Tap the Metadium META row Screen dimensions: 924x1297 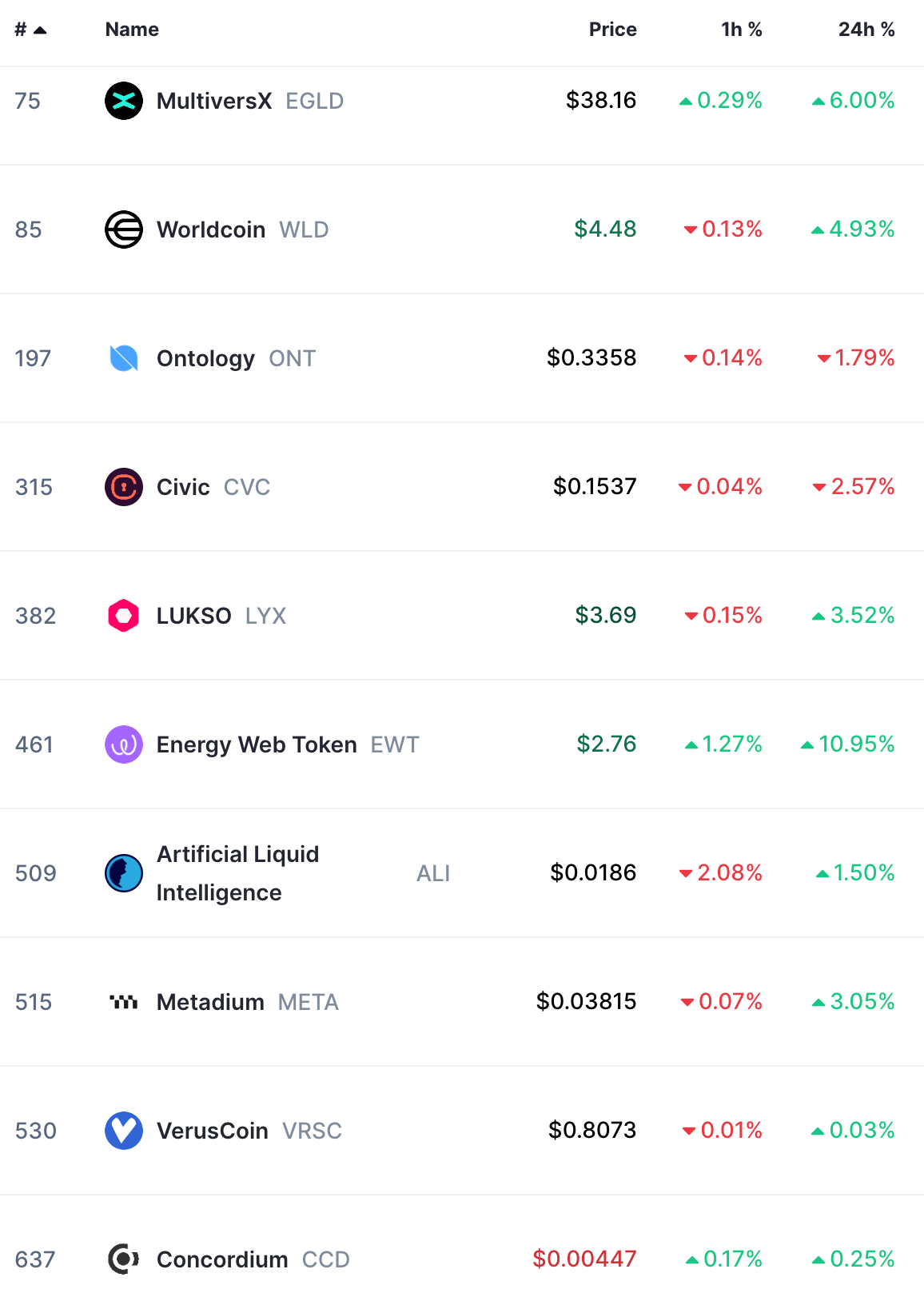point(210,1002)
